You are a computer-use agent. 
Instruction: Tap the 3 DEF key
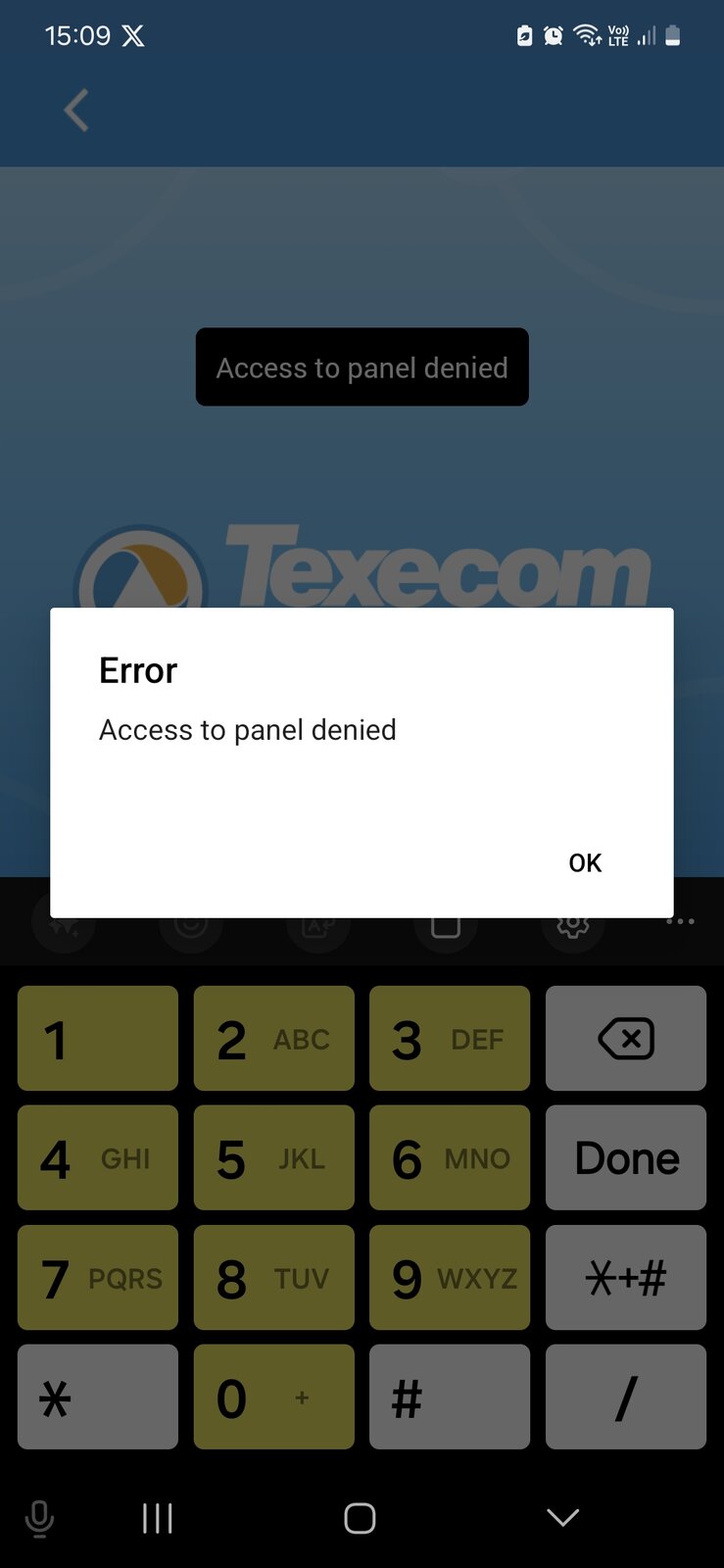450,1039
